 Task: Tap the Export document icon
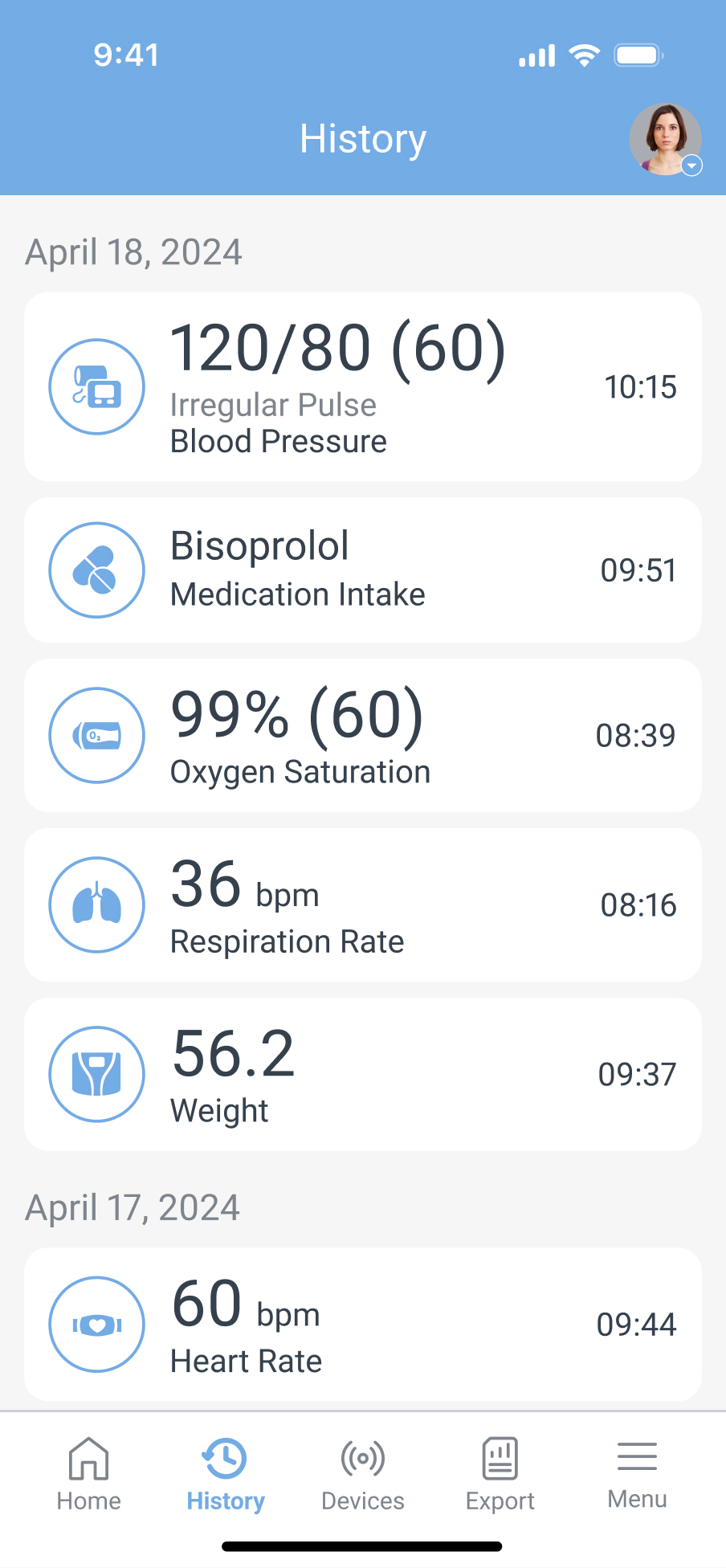point(500,1456)
